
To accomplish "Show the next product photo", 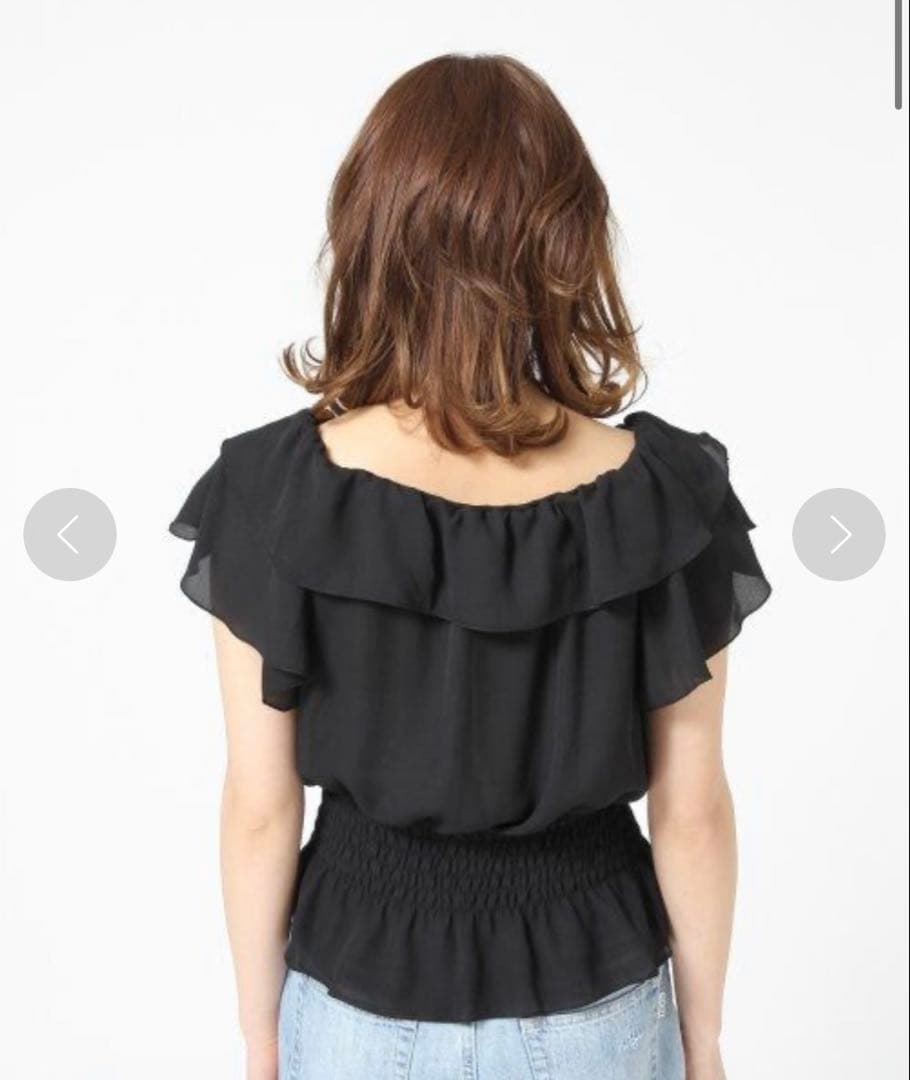I will tap(838, 534).
